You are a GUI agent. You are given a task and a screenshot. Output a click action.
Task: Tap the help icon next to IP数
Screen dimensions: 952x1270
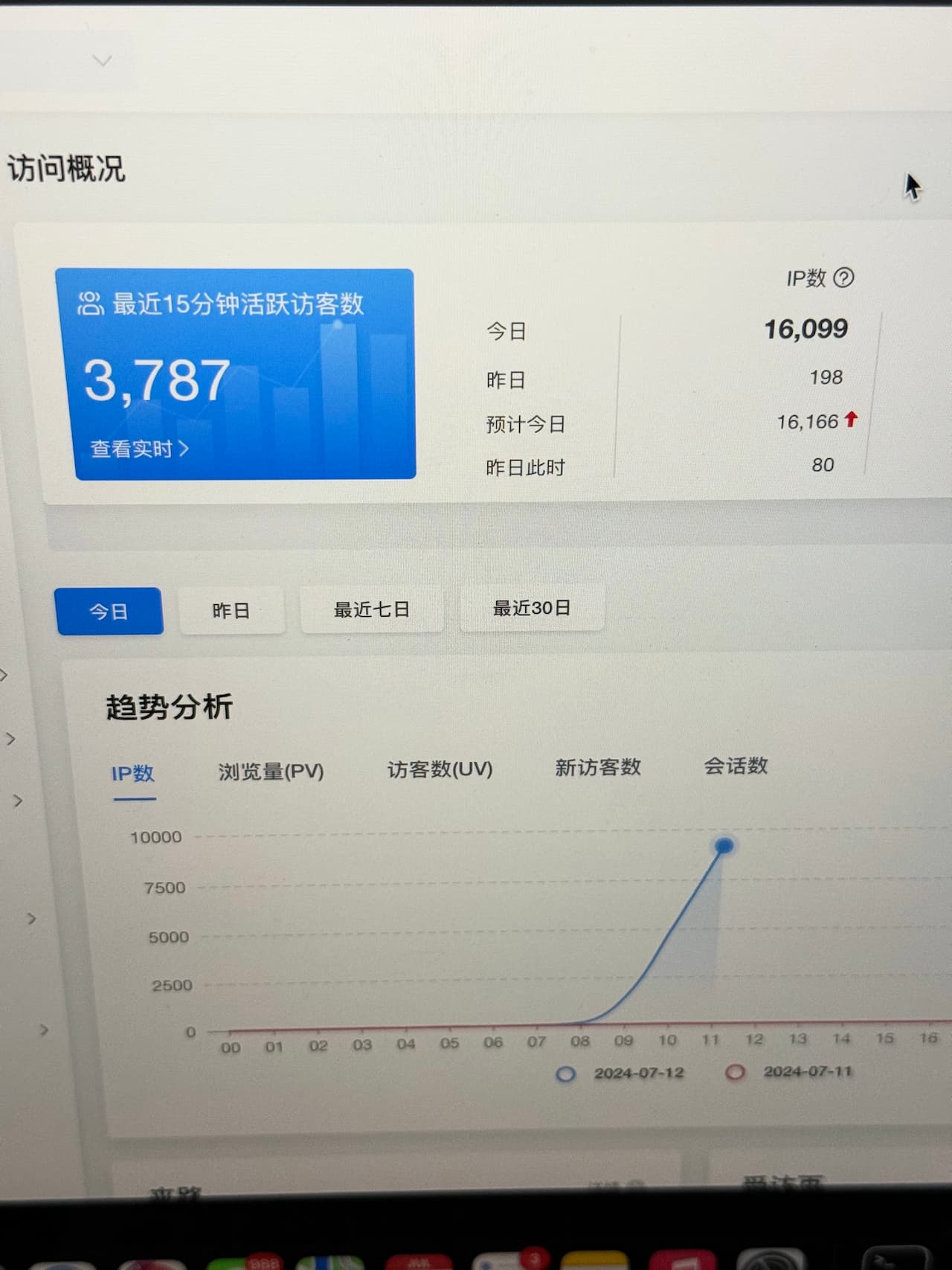tap(843, 278)
